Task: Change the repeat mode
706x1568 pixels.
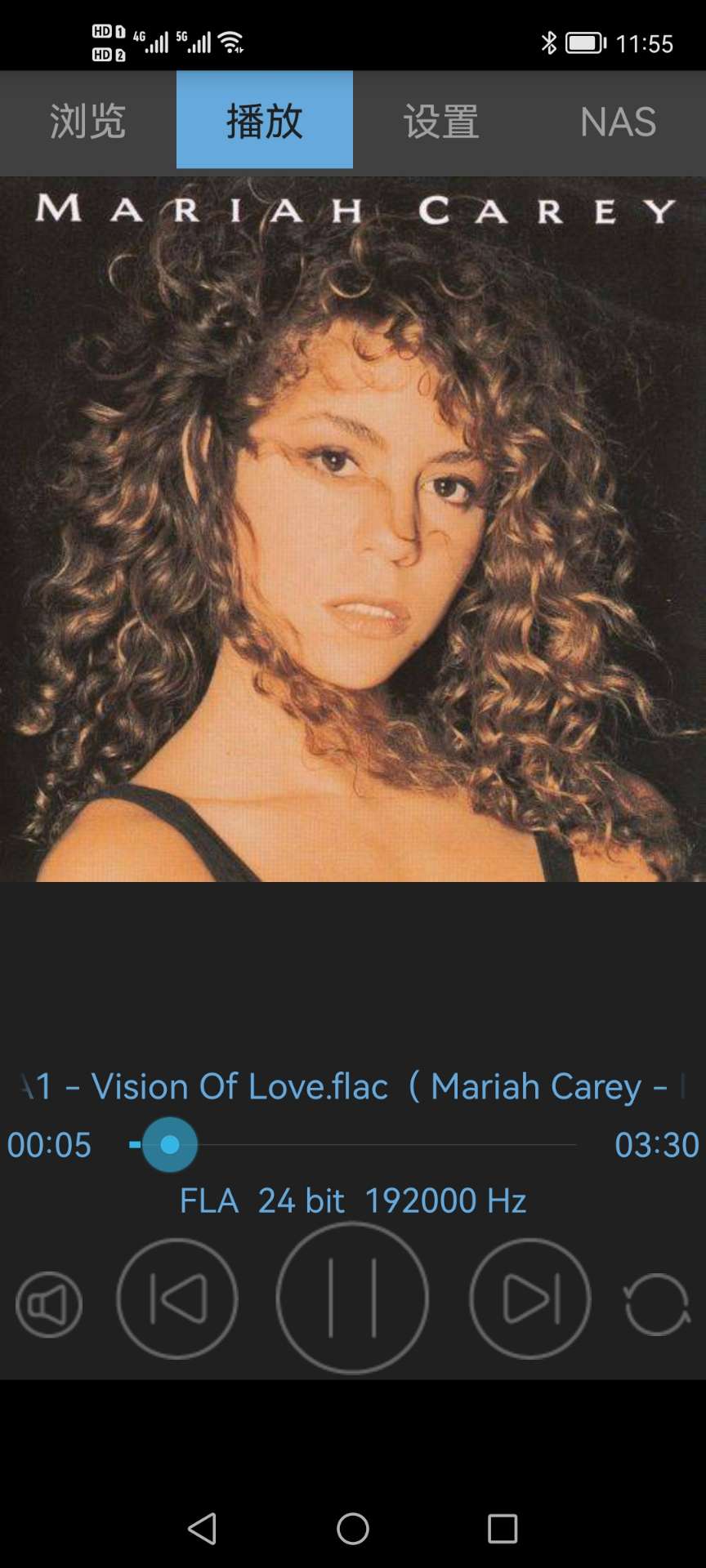Action: click(x=657, y=1304)
